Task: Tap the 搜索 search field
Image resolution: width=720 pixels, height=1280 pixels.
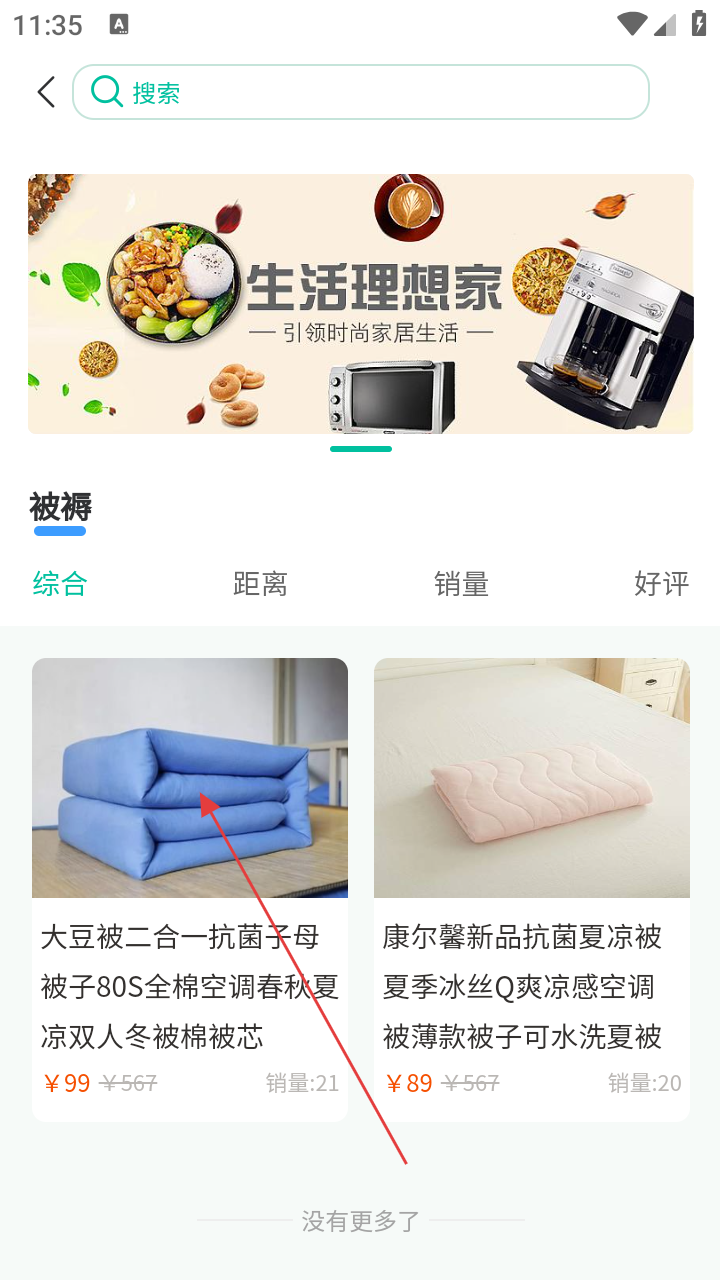Action: (x=360, y=93)
